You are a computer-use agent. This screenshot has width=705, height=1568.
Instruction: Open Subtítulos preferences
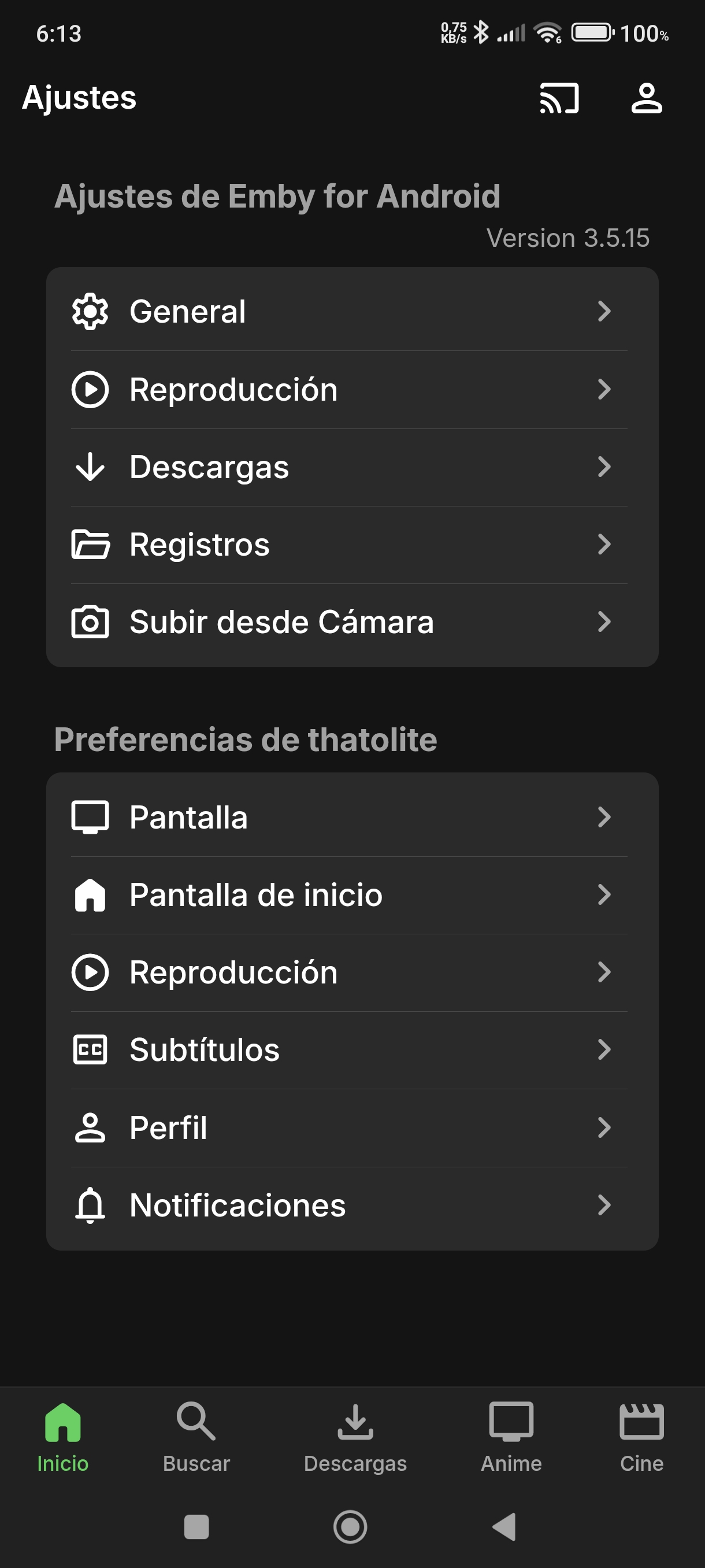pyautogui.click(x=351, y=1050)
